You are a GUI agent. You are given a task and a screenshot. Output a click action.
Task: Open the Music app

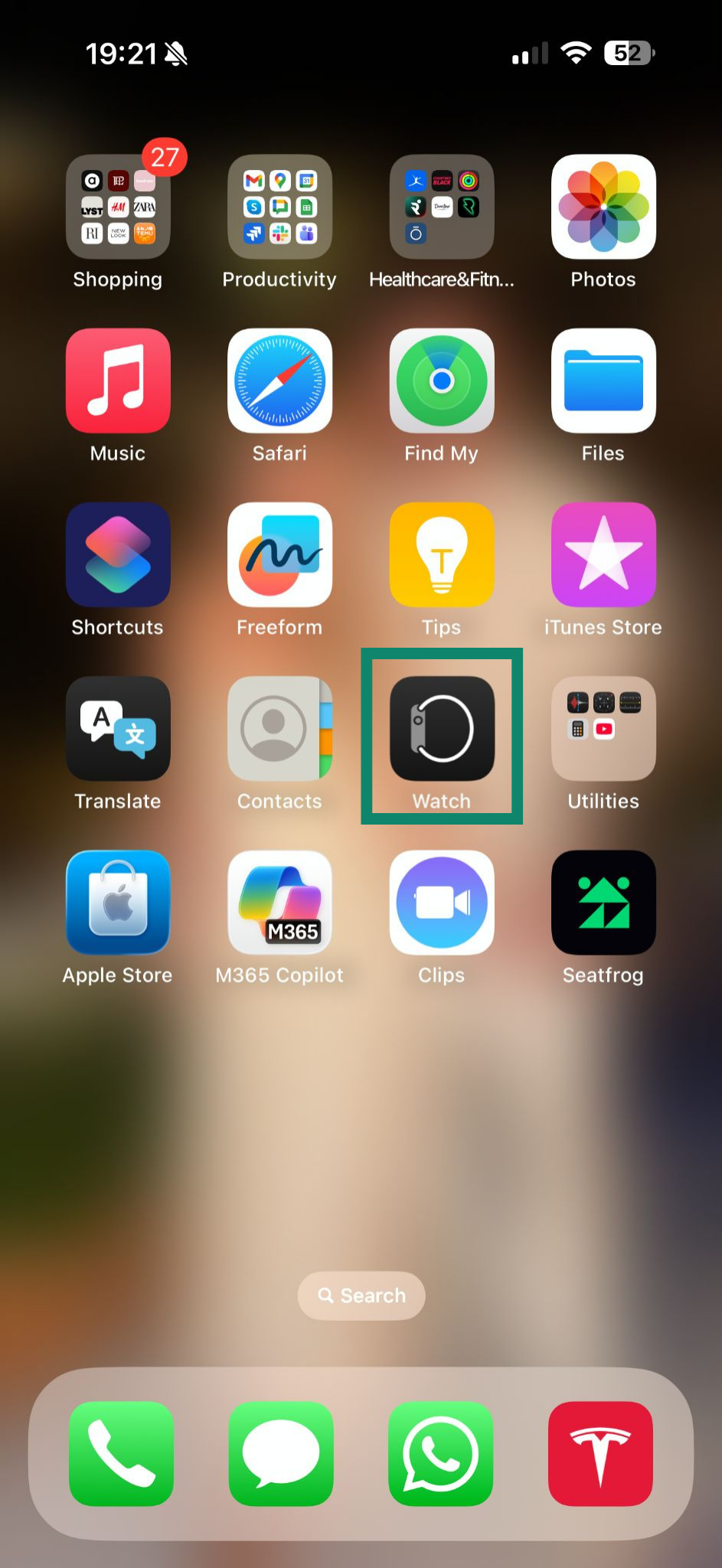(x=118, y=381)
